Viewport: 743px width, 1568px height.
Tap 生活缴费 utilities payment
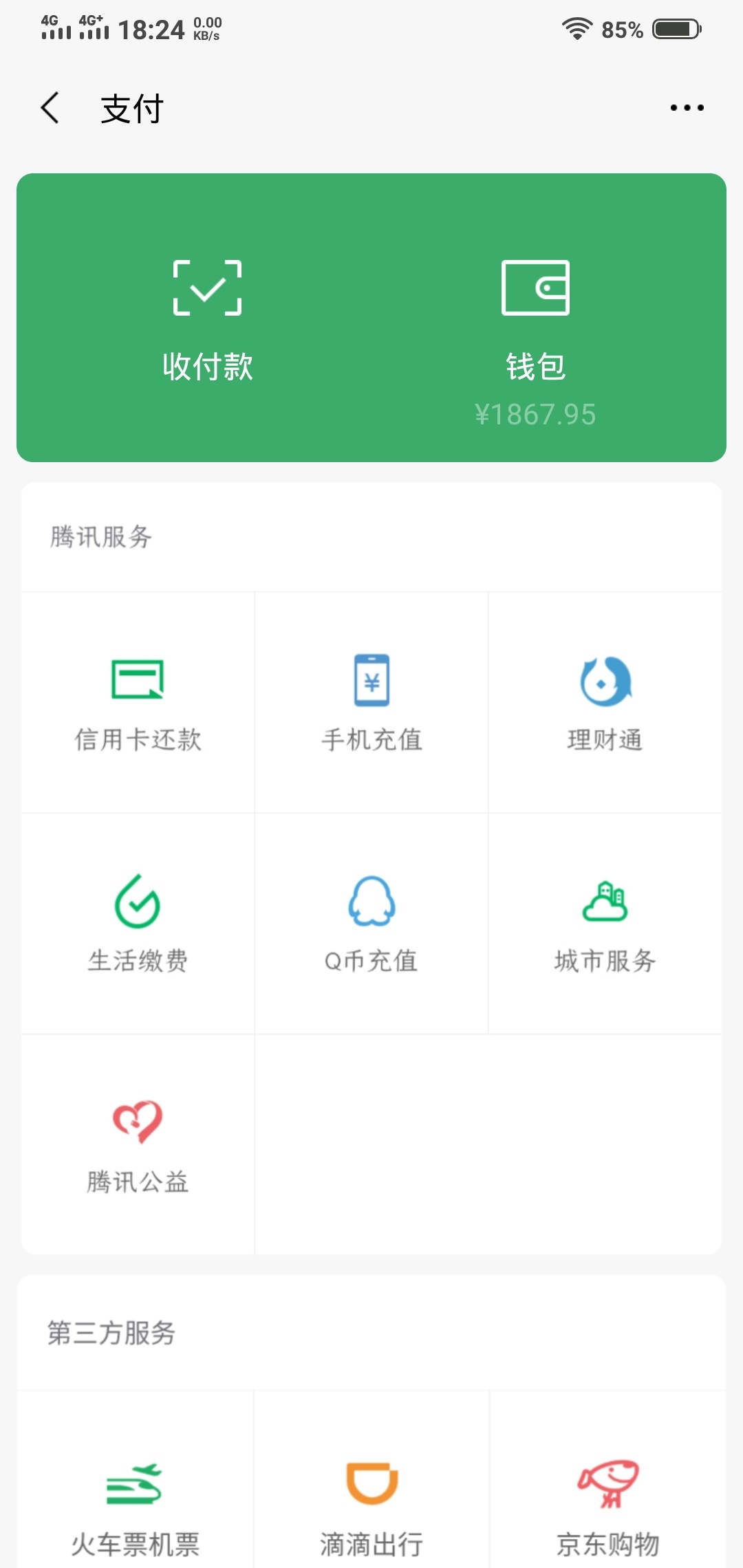pos(138,924)
